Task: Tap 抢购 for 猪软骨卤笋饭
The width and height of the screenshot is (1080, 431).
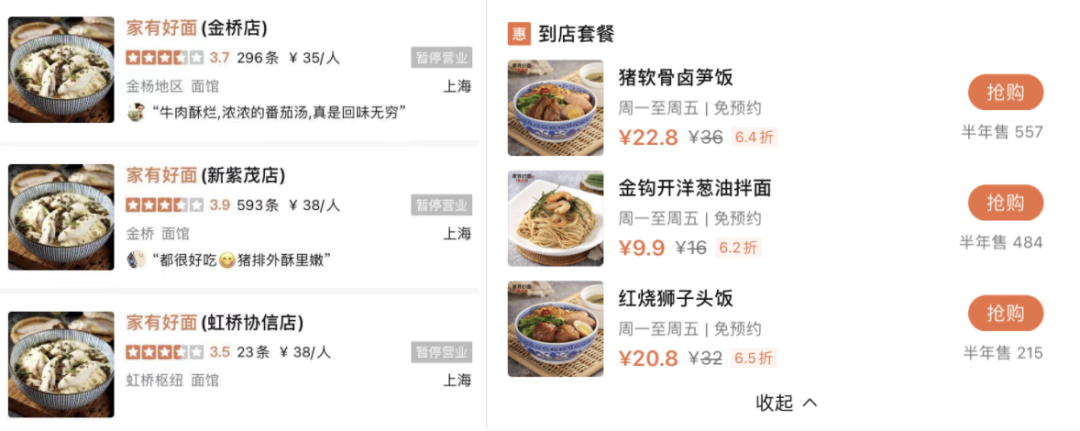Action: (x=1005, y=93)
